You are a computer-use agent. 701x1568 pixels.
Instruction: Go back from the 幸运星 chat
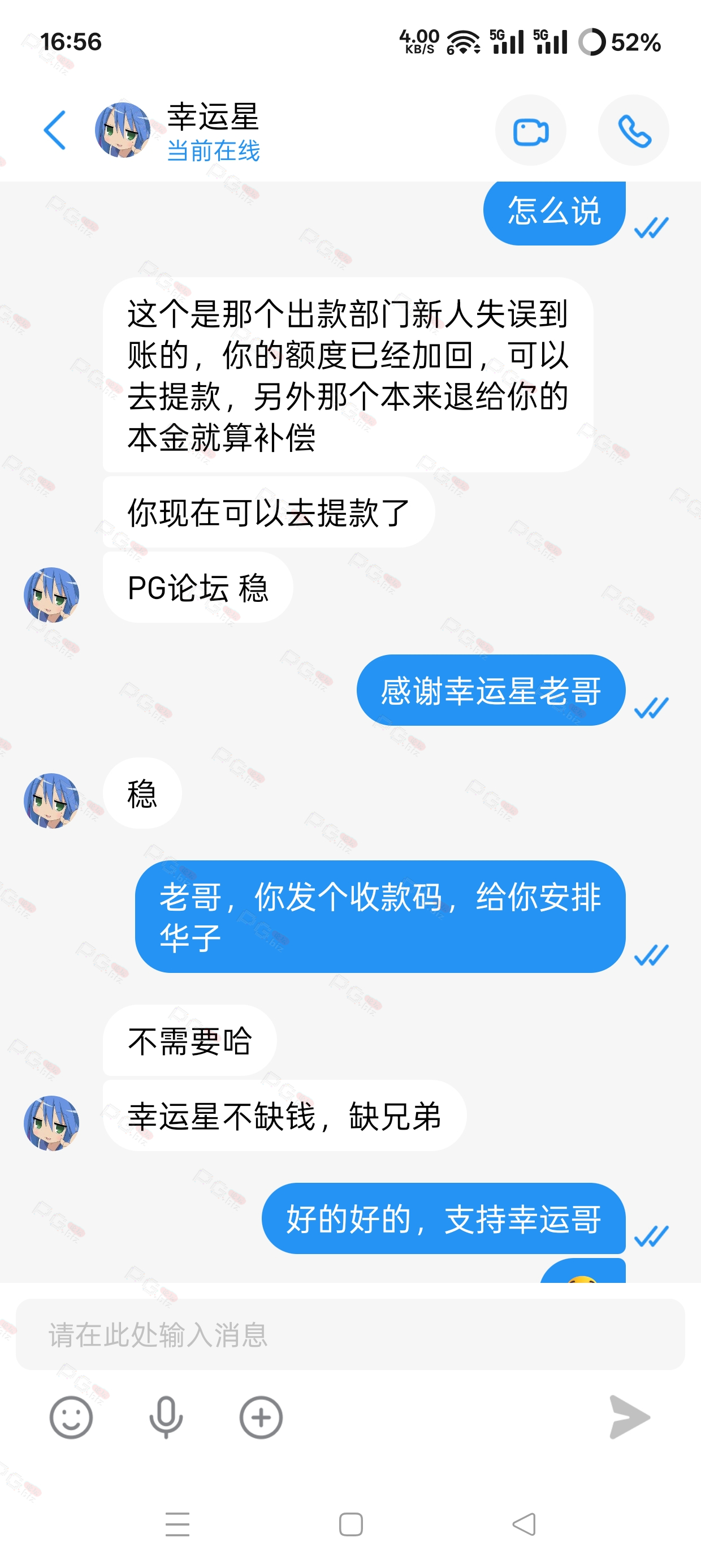coord(55,130)
